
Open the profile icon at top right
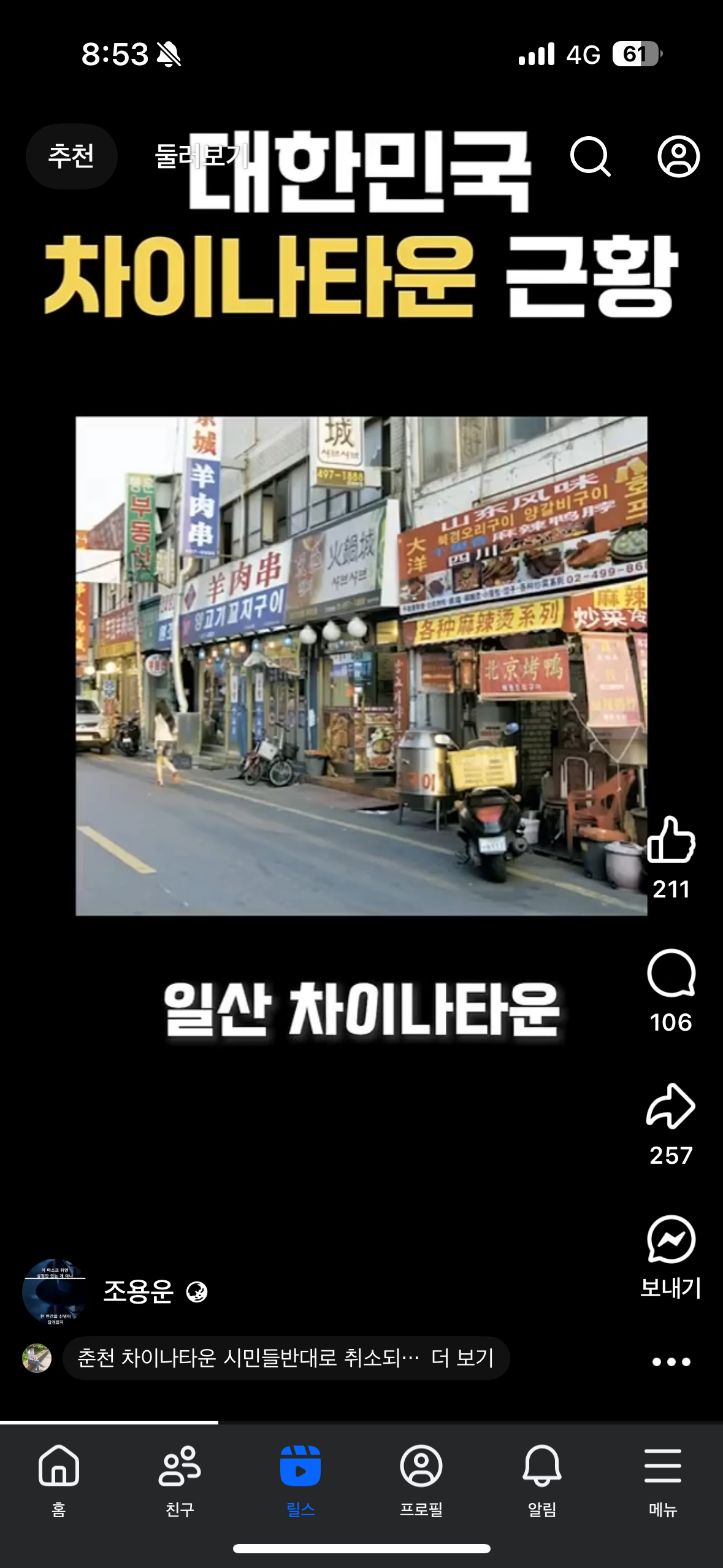pyautogui.click(x=678, y=156)
